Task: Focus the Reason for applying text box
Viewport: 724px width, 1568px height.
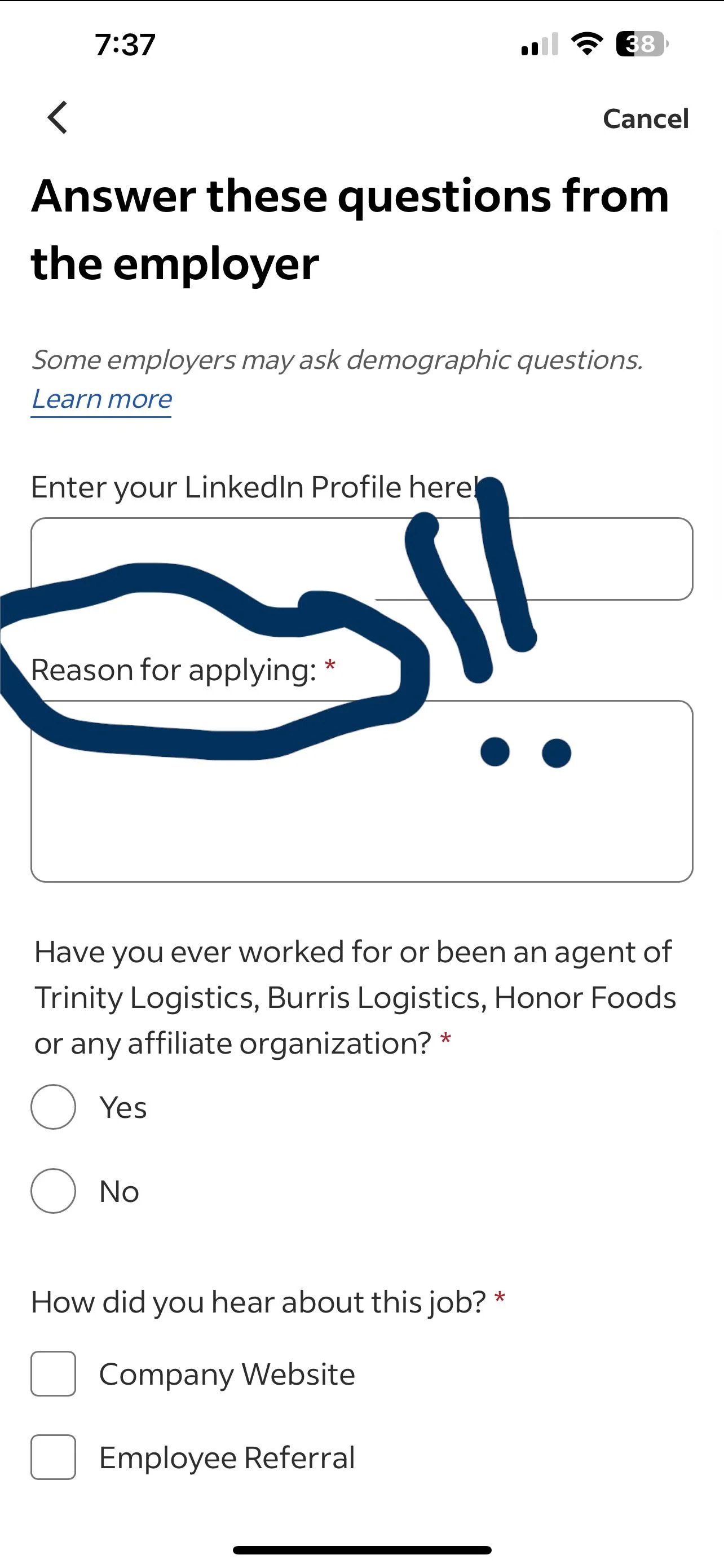Action: [x=362, y=791]
